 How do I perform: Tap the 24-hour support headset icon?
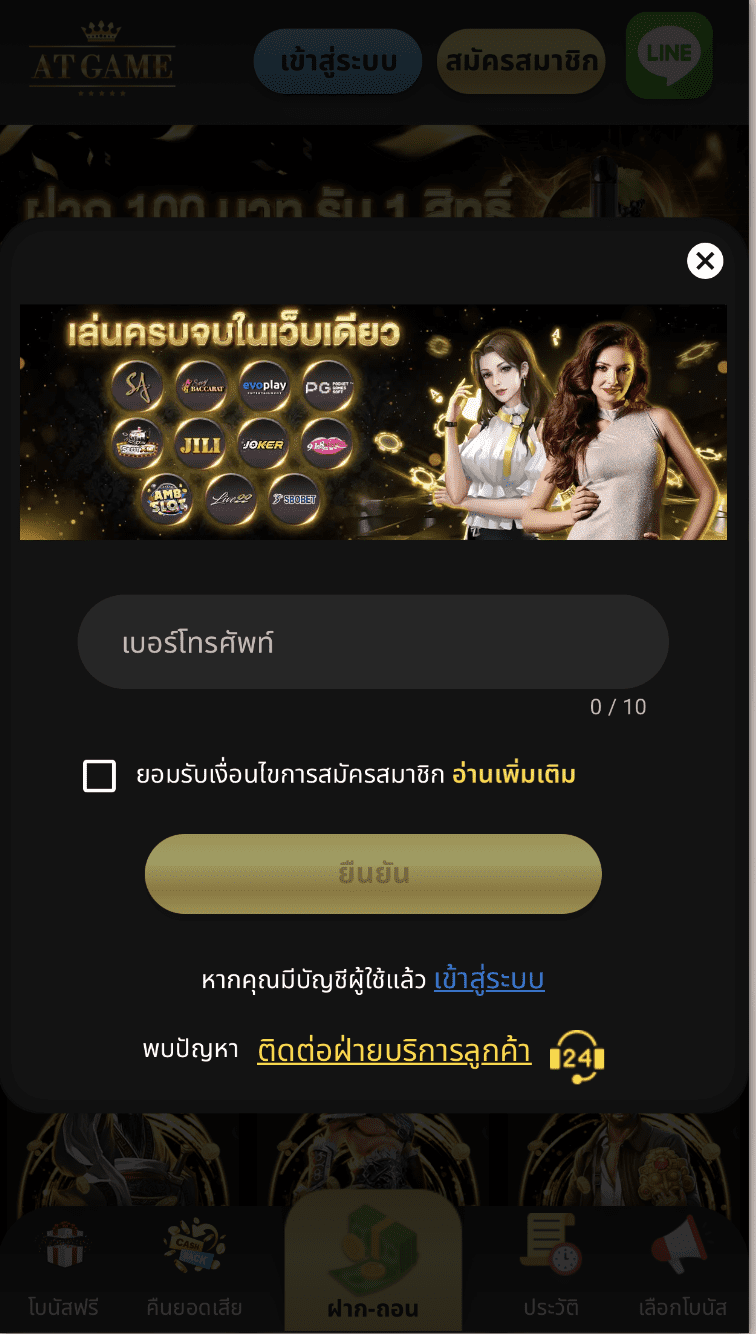click(577, 1056)
